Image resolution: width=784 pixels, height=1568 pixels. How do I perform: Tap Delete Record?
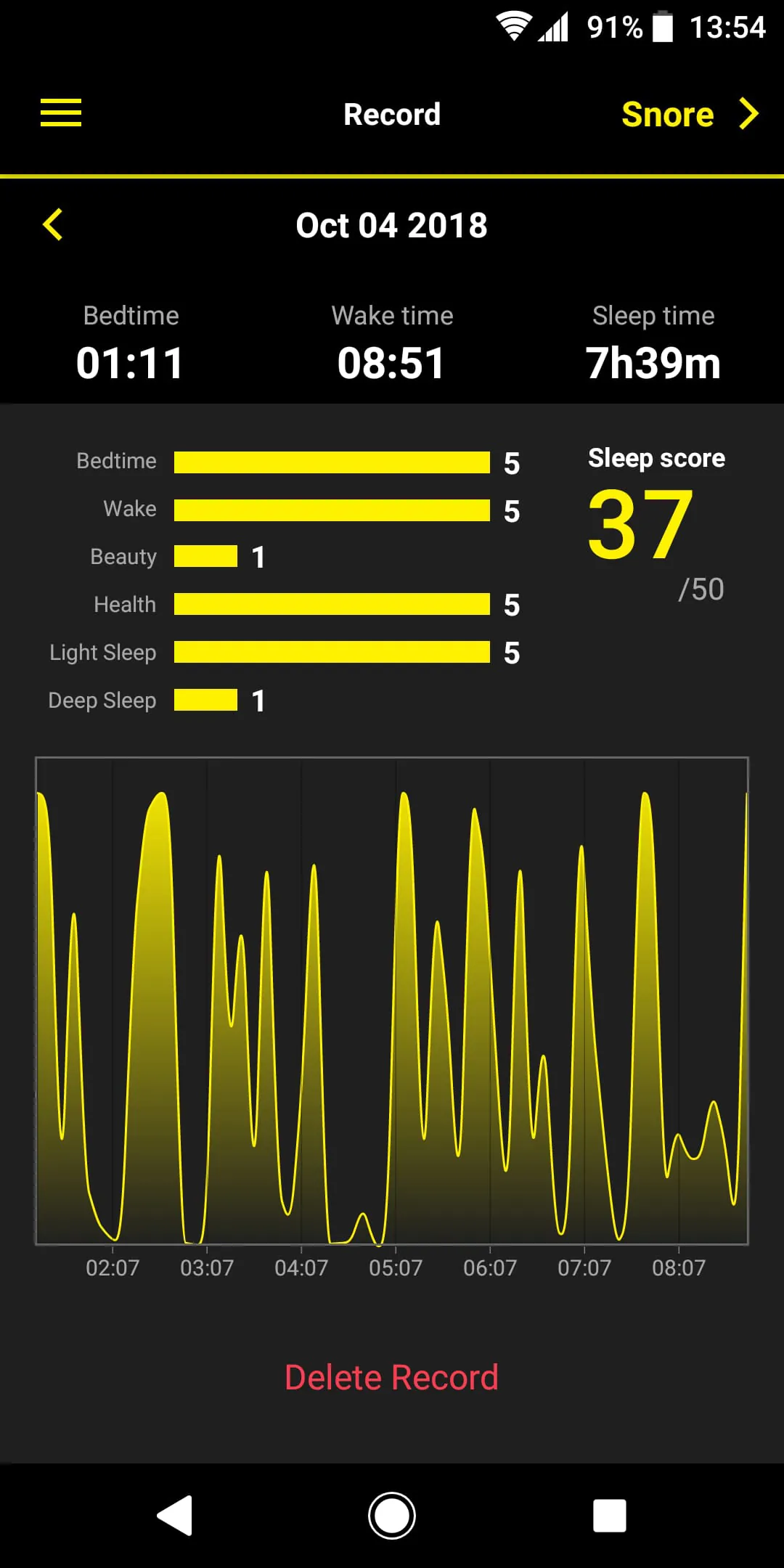click(392, 1376)
